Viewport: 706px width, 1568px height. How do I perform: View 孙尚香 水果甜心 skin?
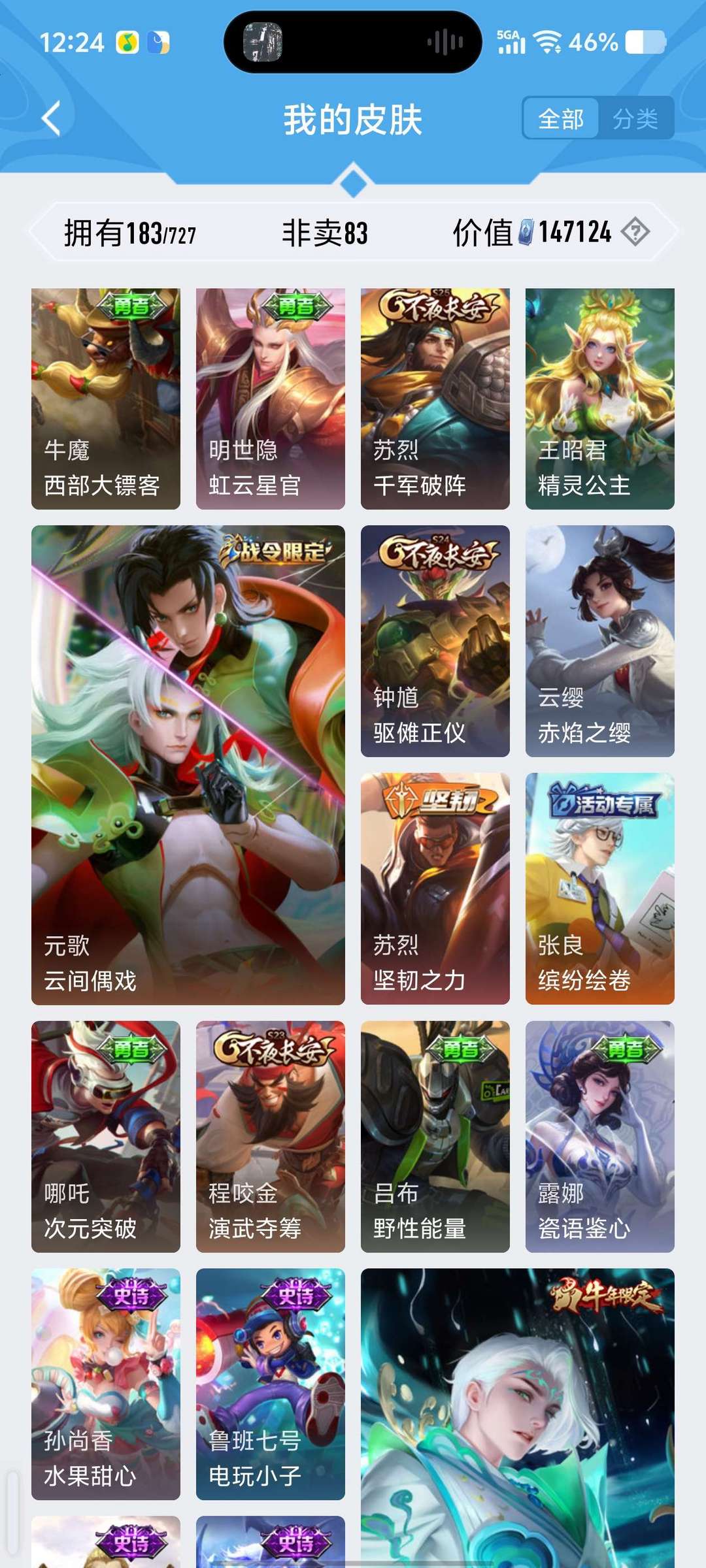coord(106,1384)
